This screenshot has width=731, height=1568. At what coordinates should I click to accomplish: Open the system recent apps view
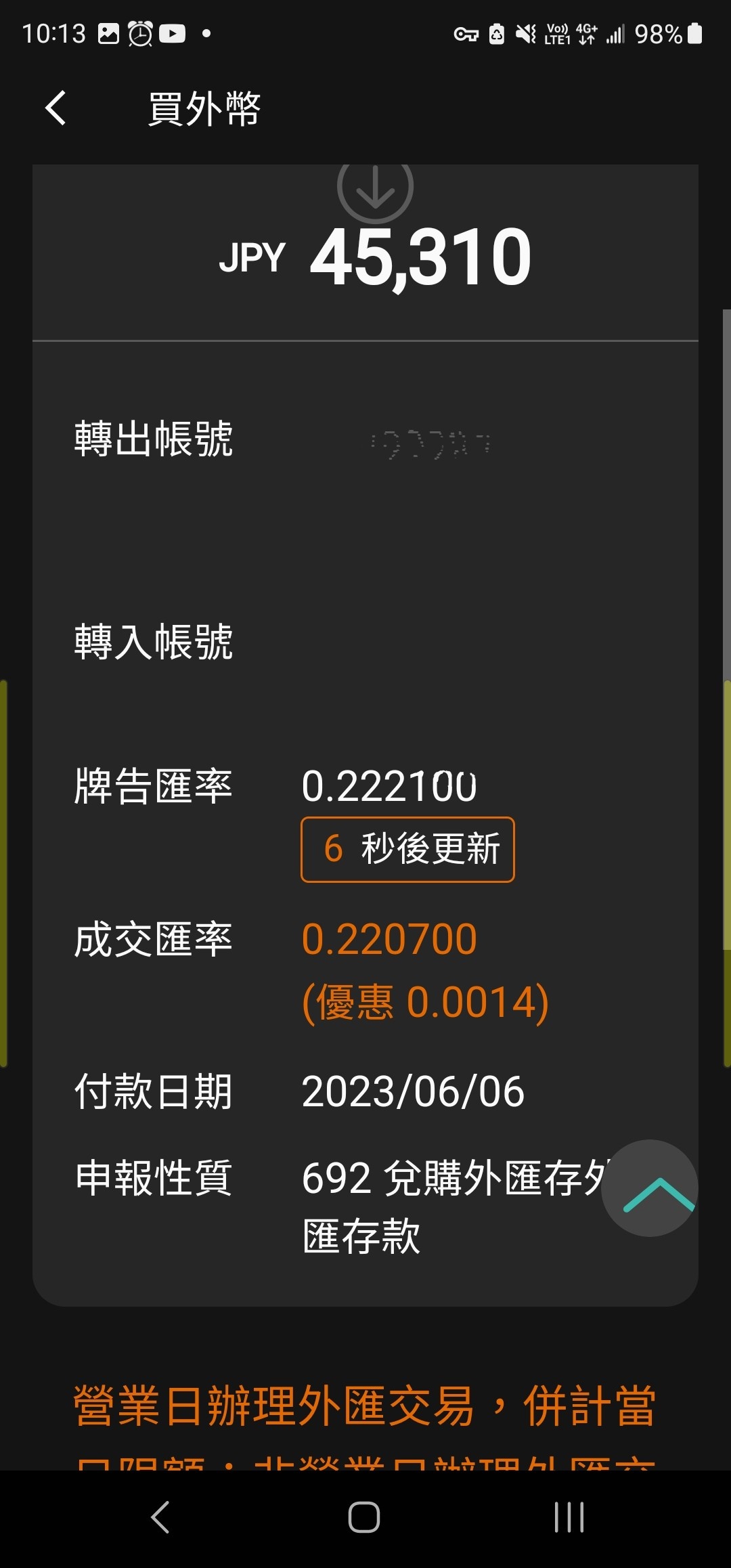click(x=569, y=1517)
